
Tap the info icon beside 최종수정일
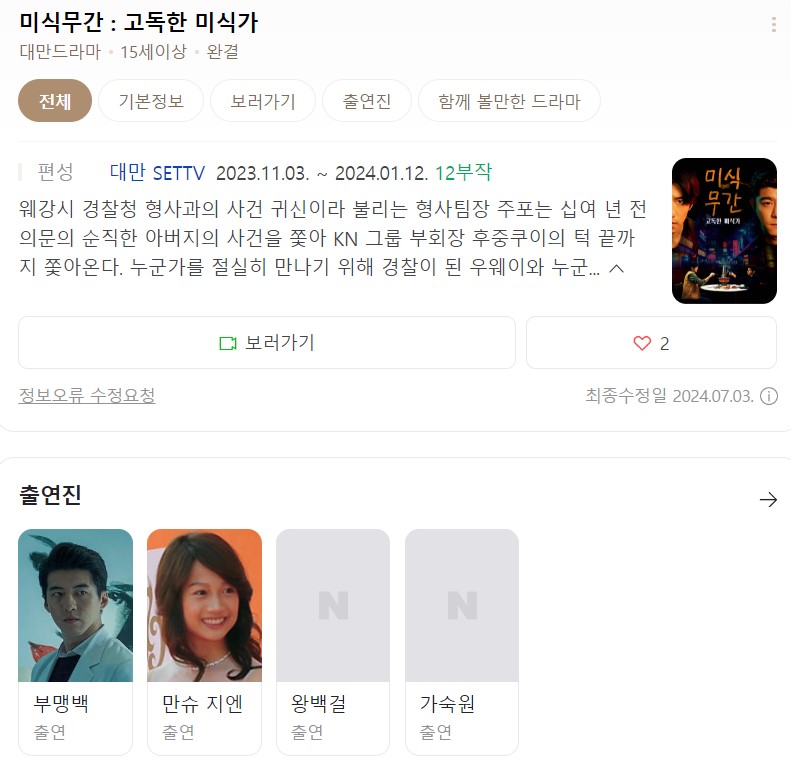[x=769, y=396]
